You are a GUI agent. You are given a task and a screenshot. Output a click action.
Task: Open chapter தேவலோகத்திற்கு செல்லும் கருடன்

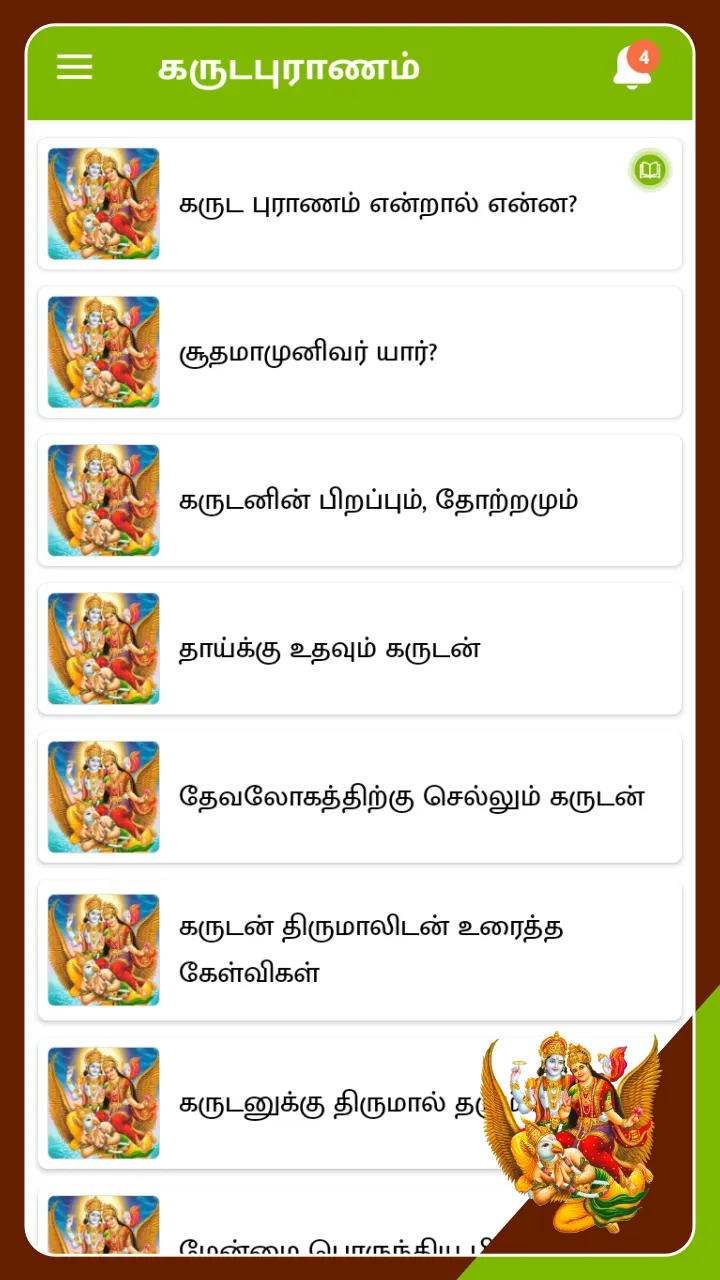(x=360, y=796)
